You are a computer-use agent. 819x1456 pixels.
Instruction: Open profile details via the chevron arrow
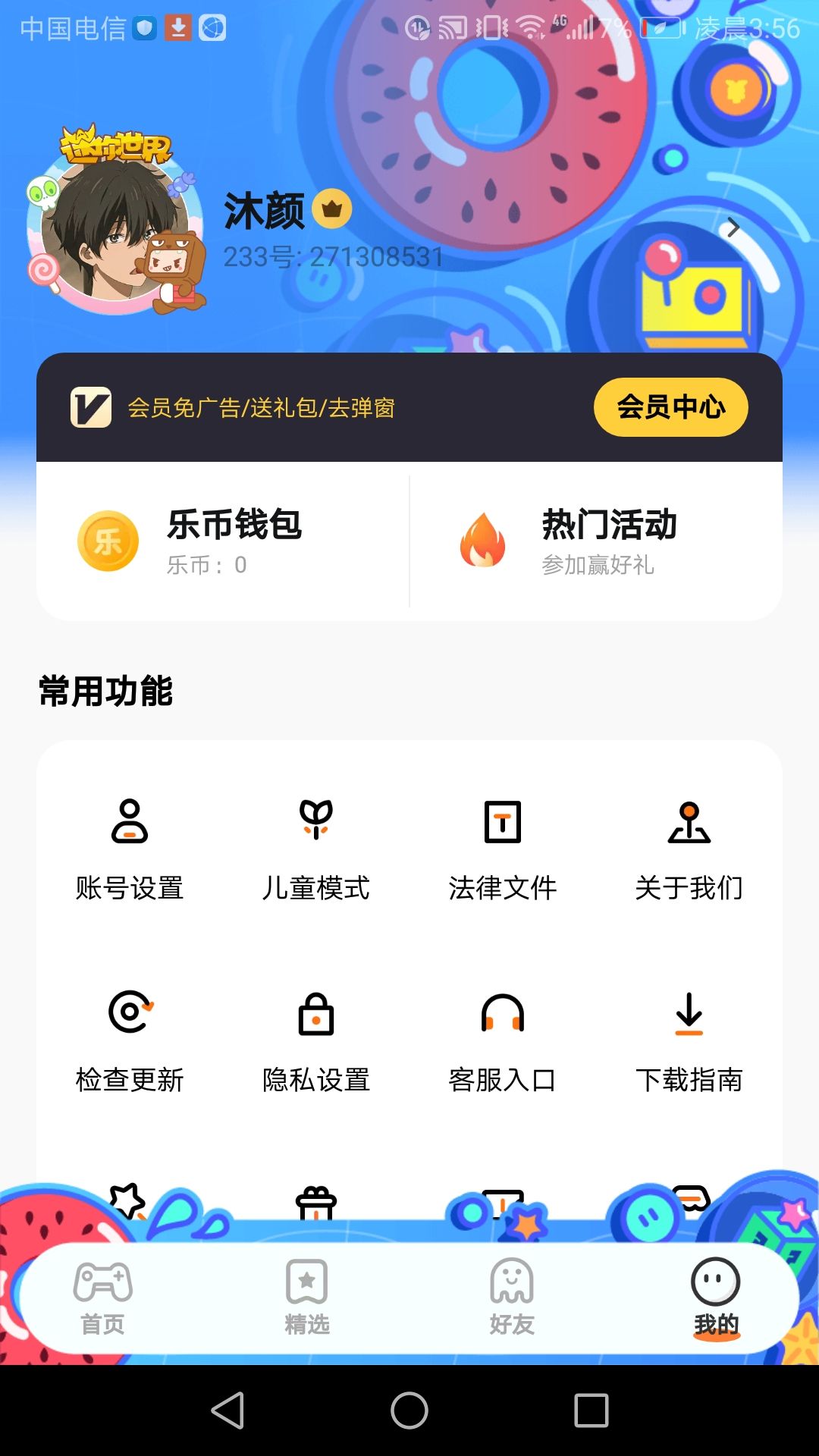pos(733,227)
